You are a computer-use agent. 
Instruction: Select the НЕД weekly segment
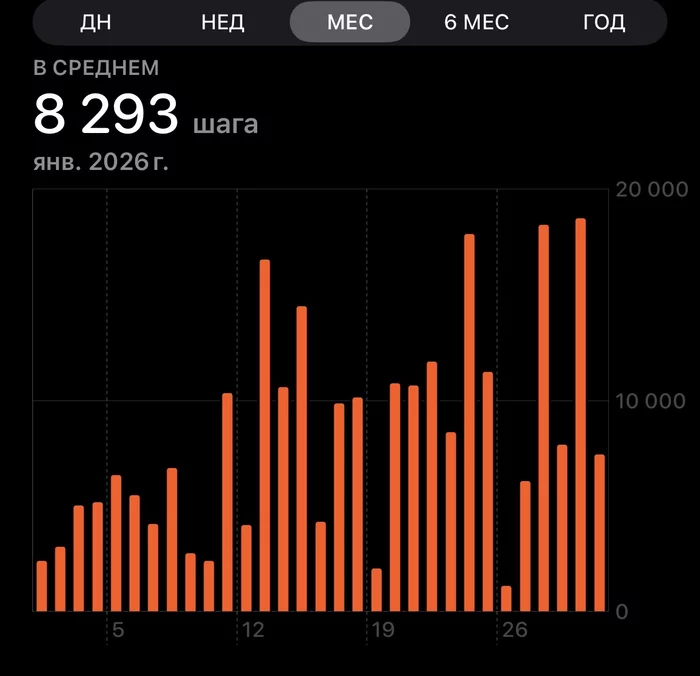222,22
